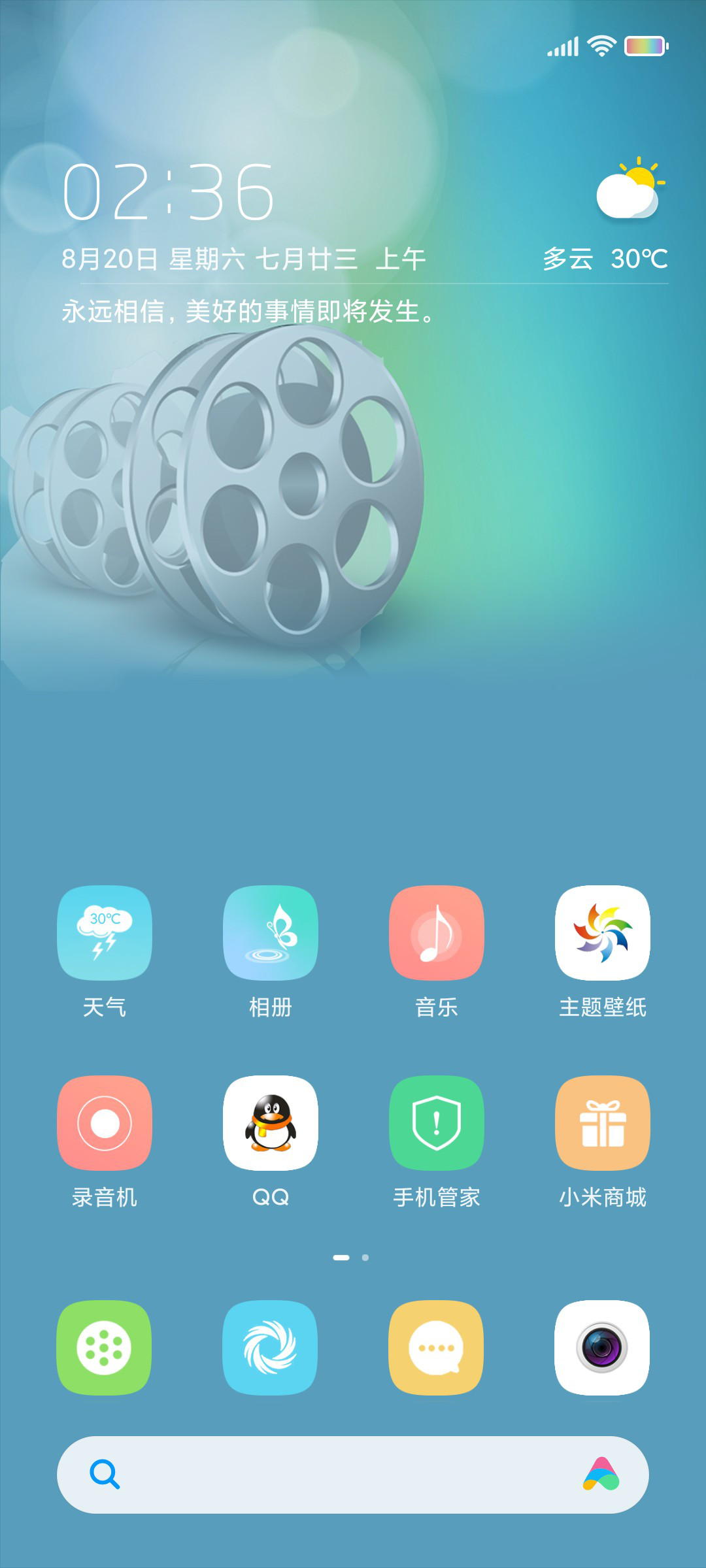706x1568 pixels.
Task: Open the yellow messages app in the dock
Action: (437, 1348)
